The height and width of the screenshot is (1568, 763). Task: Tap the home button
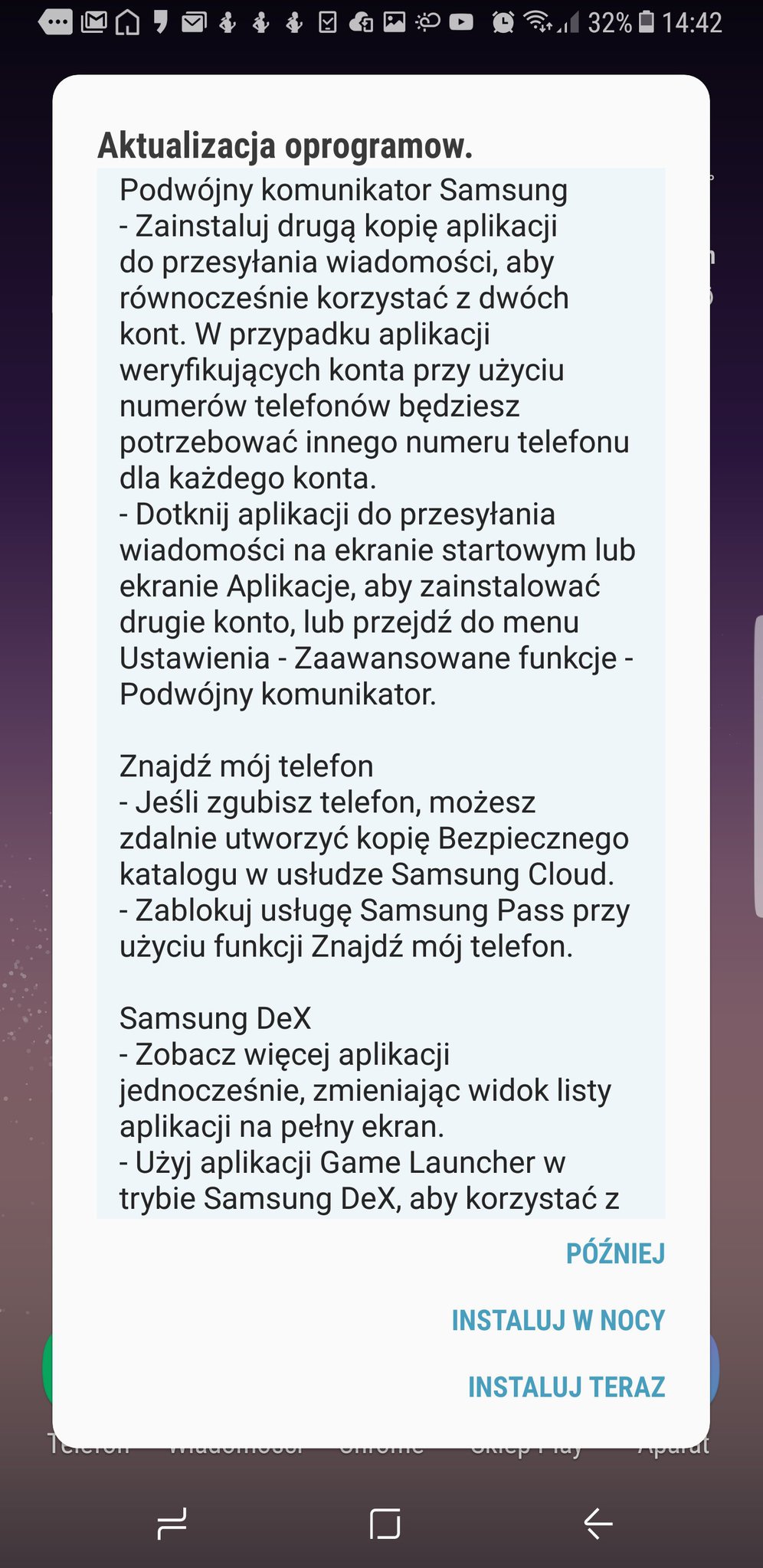tap(385, 1524)
